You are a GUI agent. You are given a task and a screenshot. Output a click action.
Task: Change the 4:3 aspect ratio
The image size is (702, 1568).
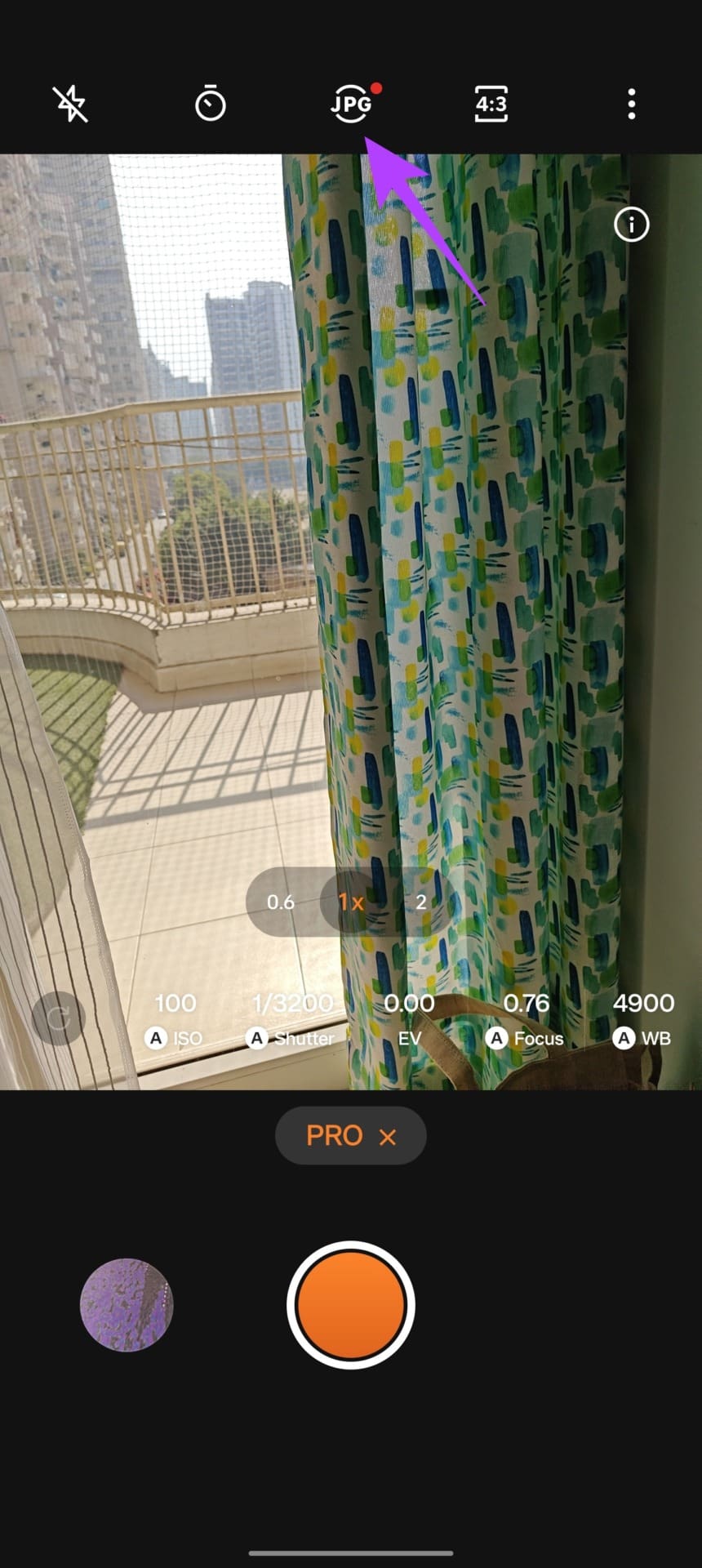pos(491,104)
